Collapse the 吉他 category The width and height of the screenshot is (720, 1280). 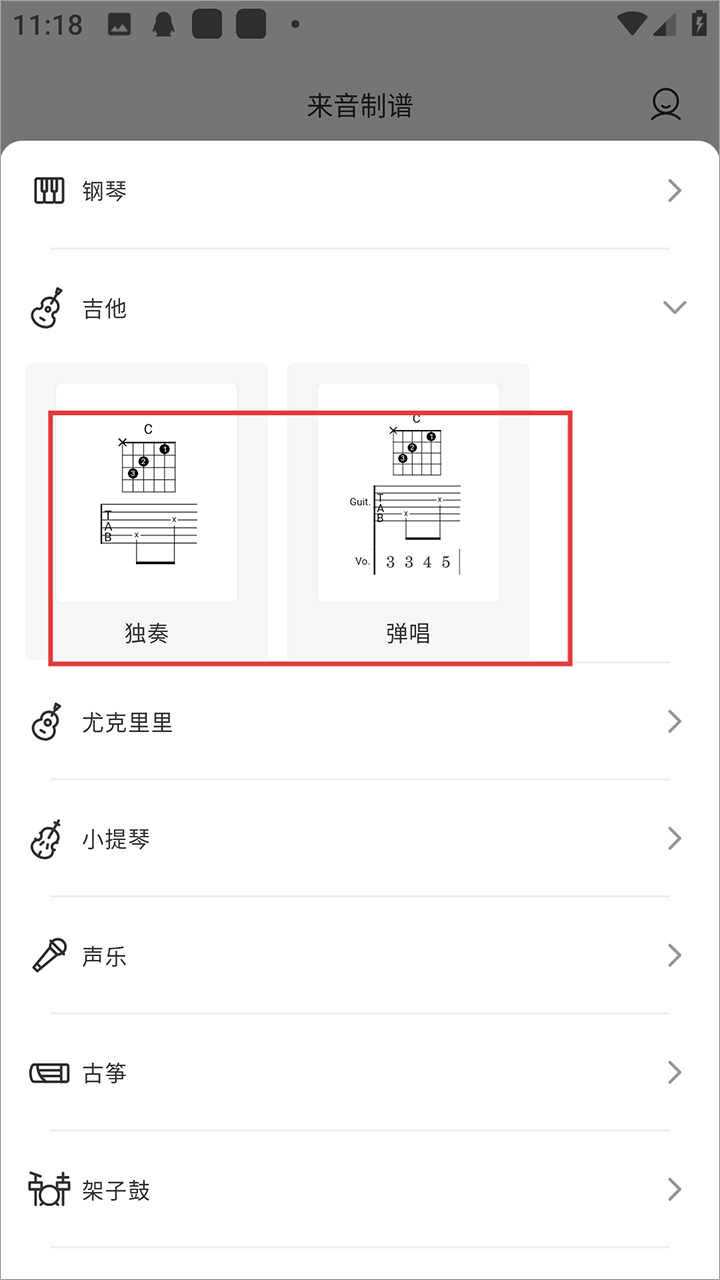(360, 308)
